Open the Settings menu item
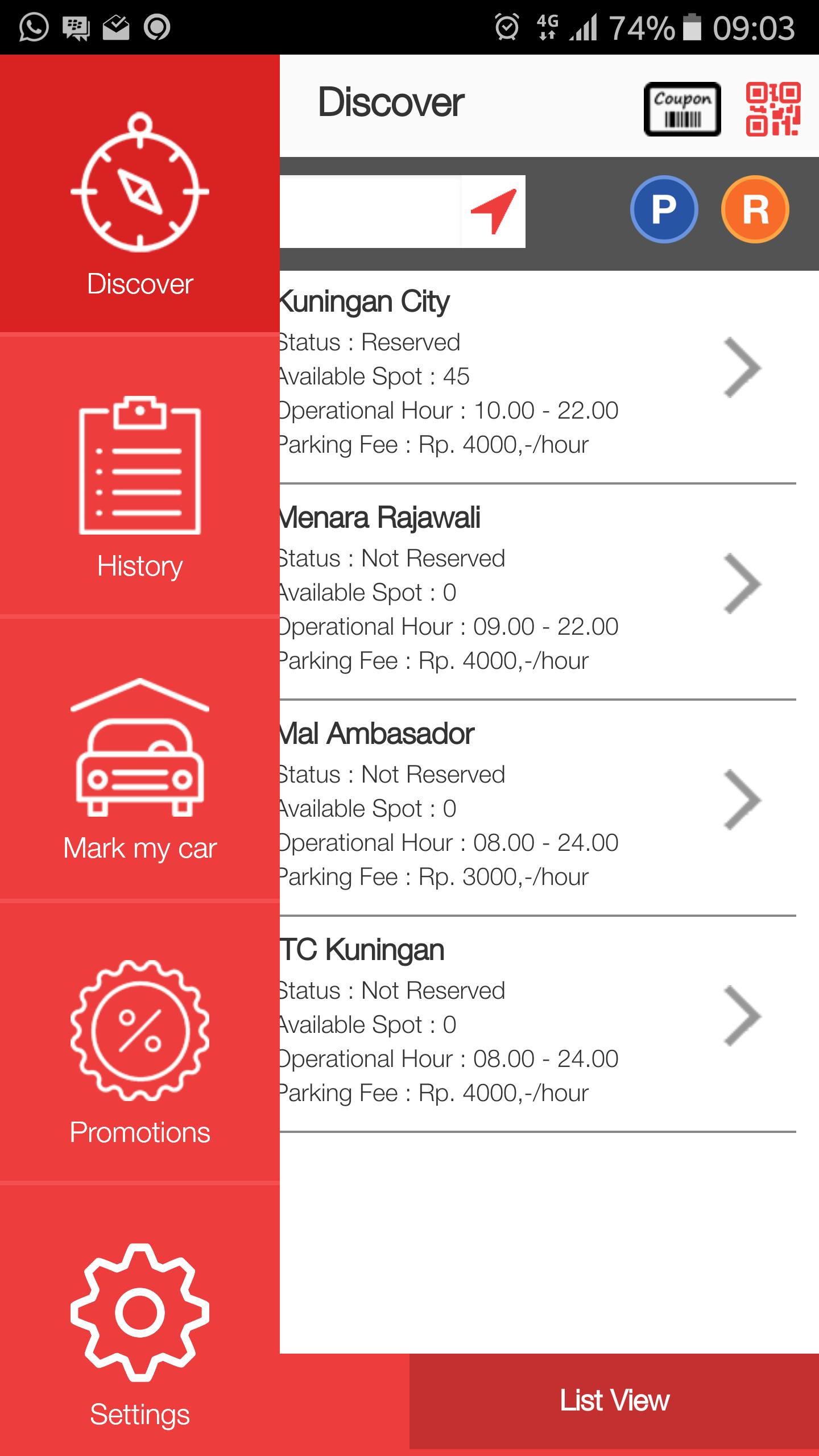This screenshot has height=1456, width=819. [x=140, y=1331]
